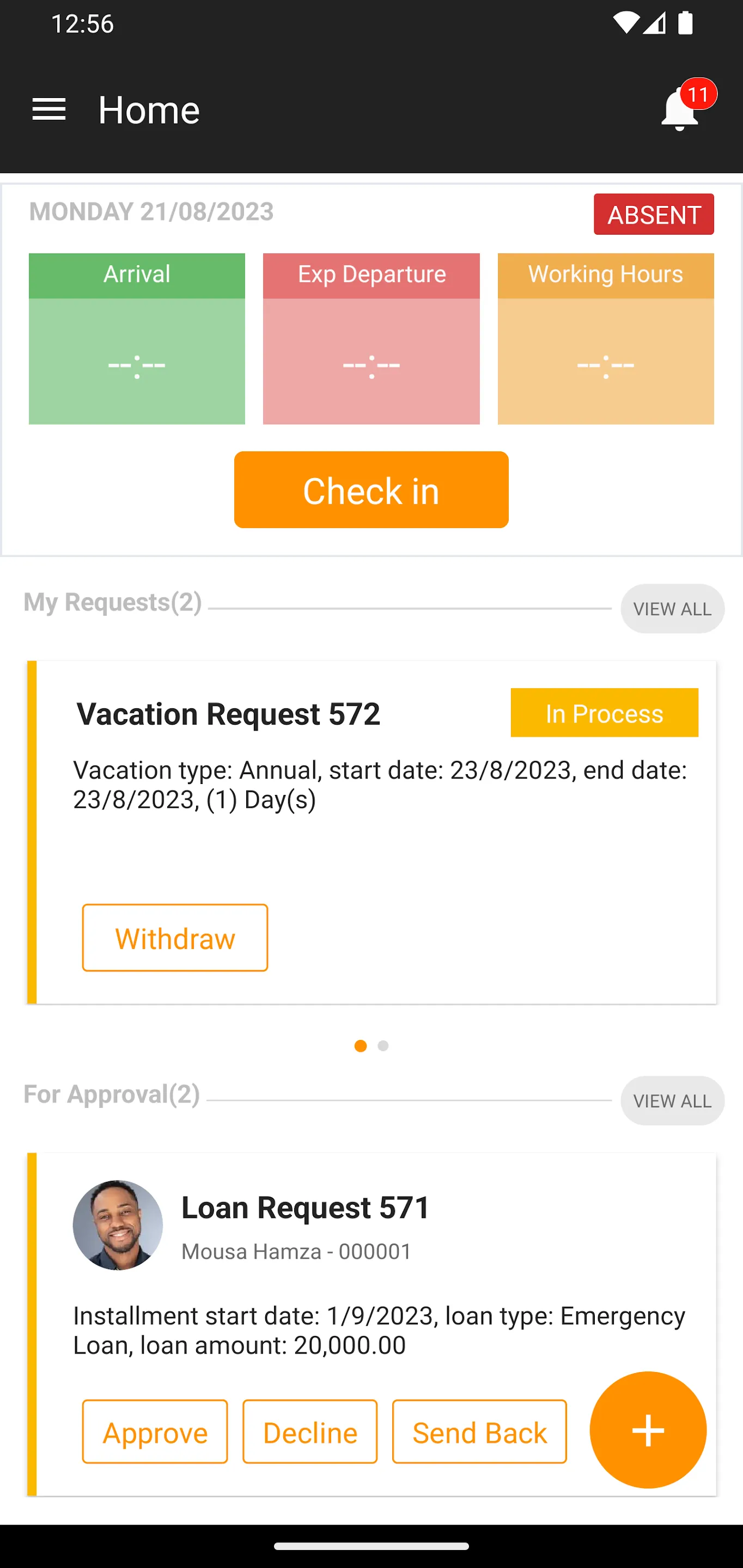The image size is (743, 1568).
Task: Withdraw Vacation Request 572
Action: tap(175, 938)
